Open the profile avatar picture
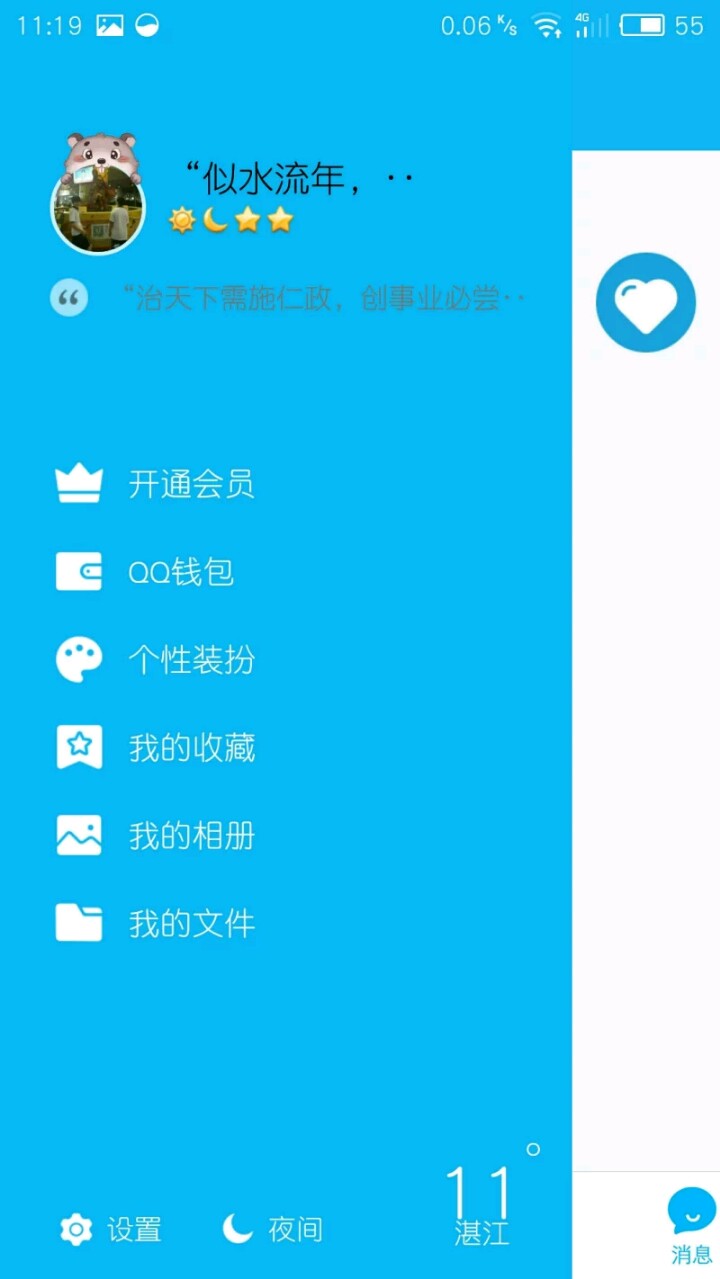This screenshot has height=1279, width=720. (x=98, y=207)
